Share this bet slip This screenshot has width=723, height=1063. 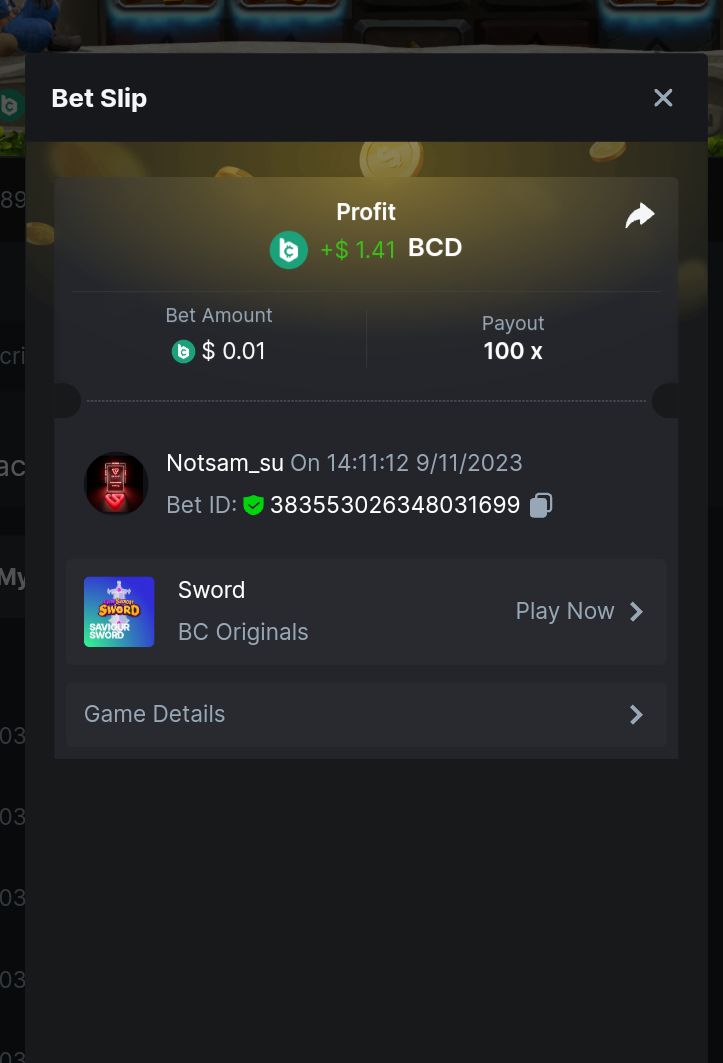[x=640, y=215]
